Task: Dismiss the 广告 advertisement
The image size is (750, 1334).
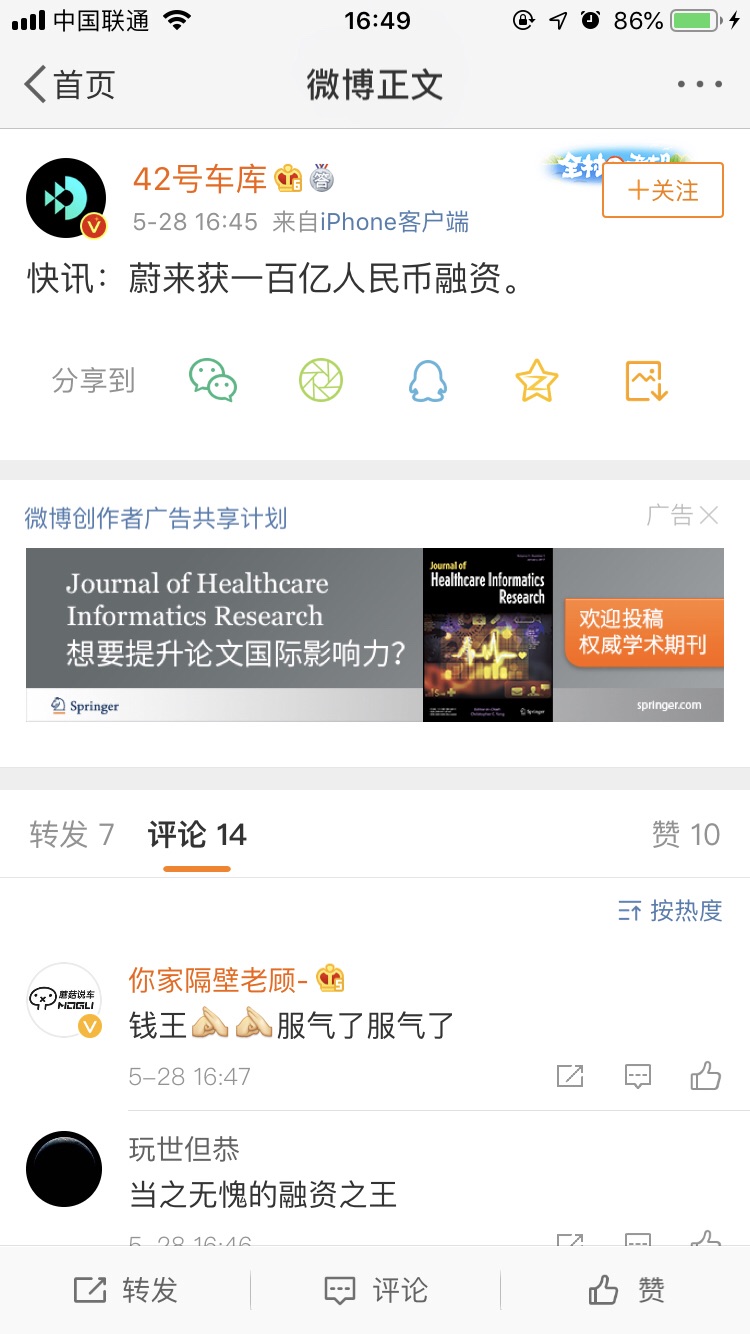Action: point(708,516)
